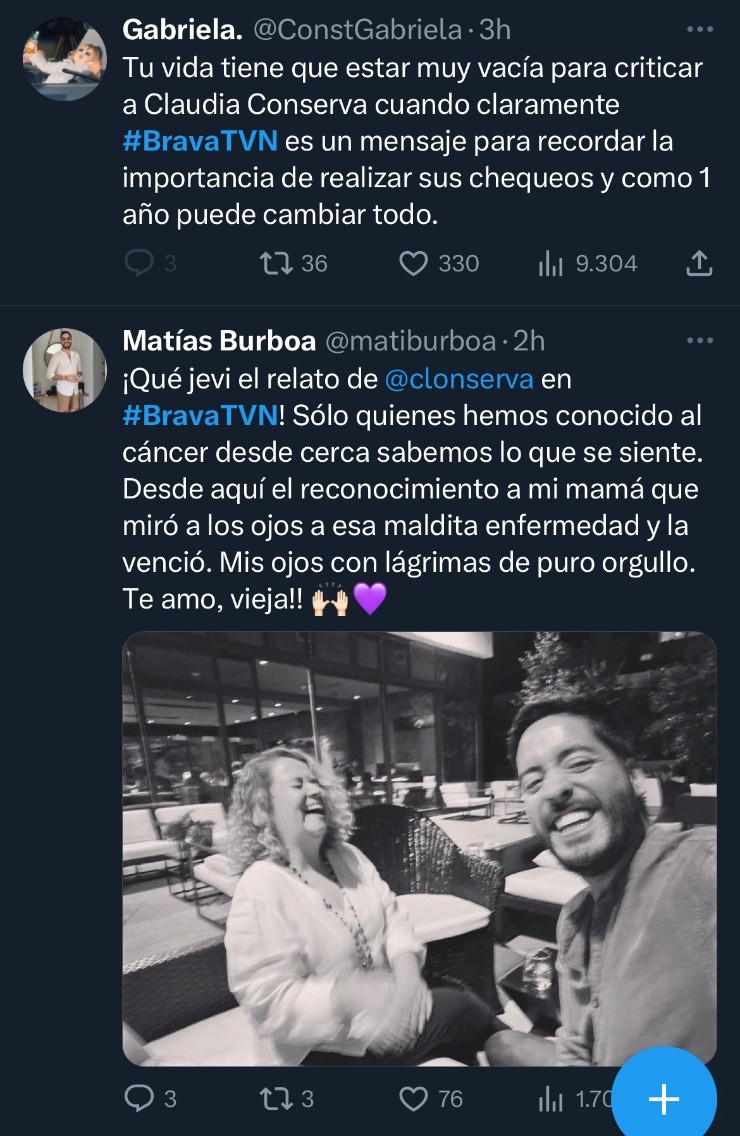Share Gabriela's tweet
The height and width of the screenshot is (1136, 740).
click(700, 263)
